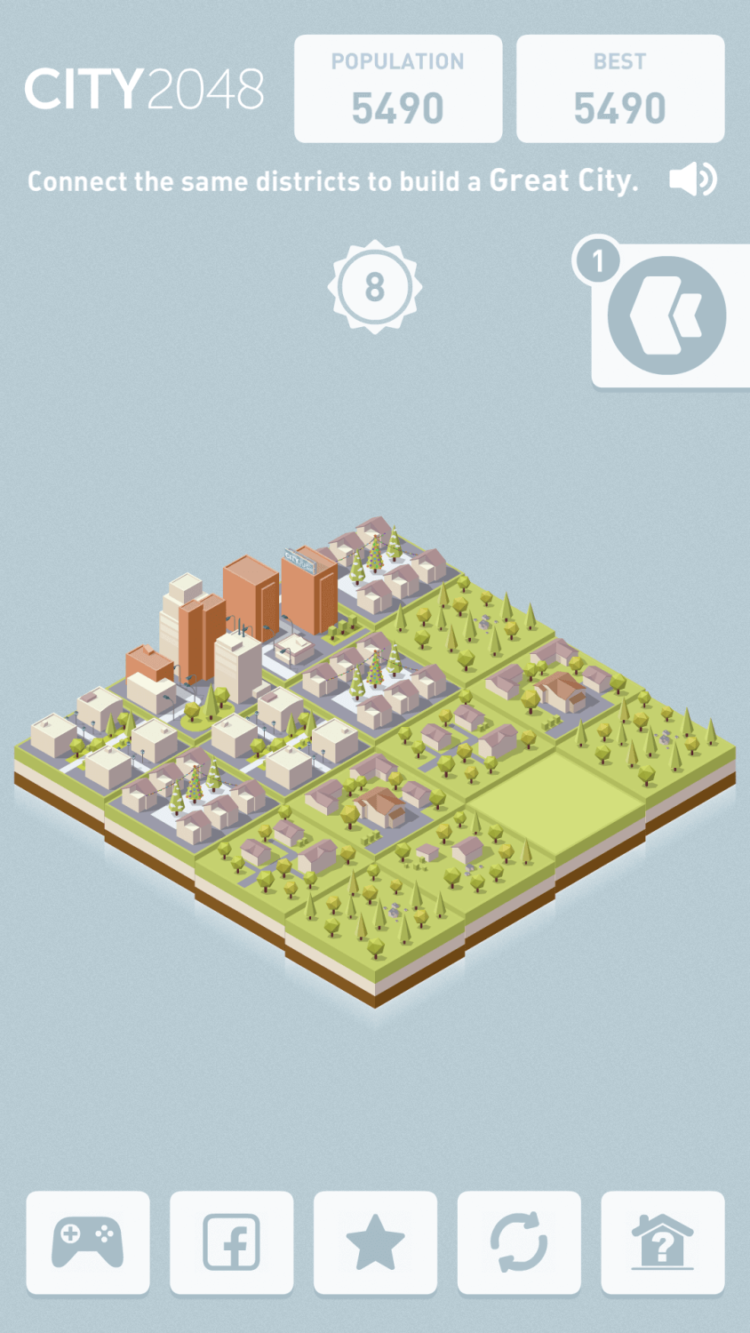Image resolution: width=750 pixels, height=1333 pixels.
Task: Tap the Best 5490 score display
Action: [620, 103]
